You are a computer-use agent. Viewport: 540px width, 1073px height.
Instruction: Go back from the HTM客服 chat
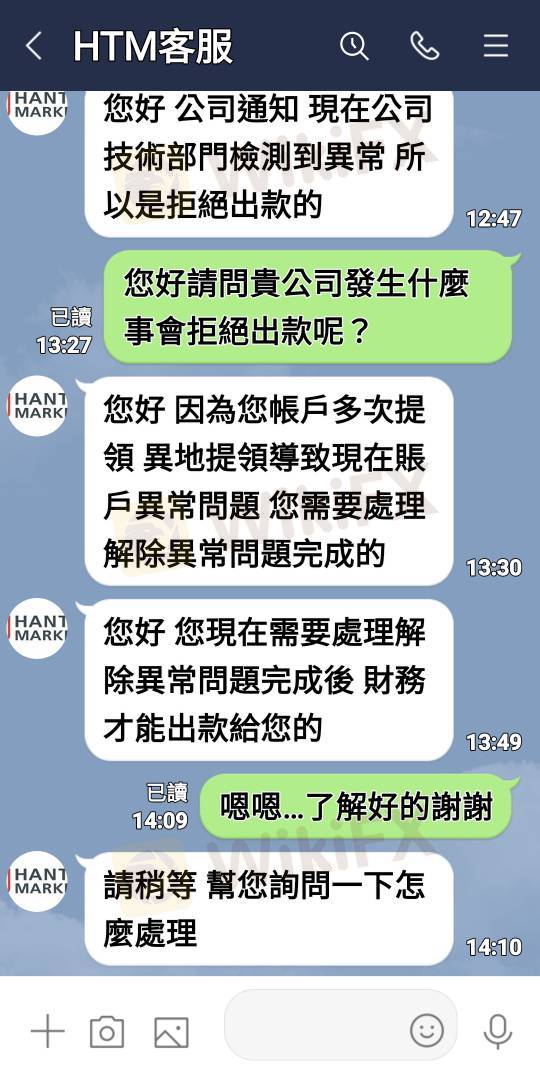click(33, 46)
